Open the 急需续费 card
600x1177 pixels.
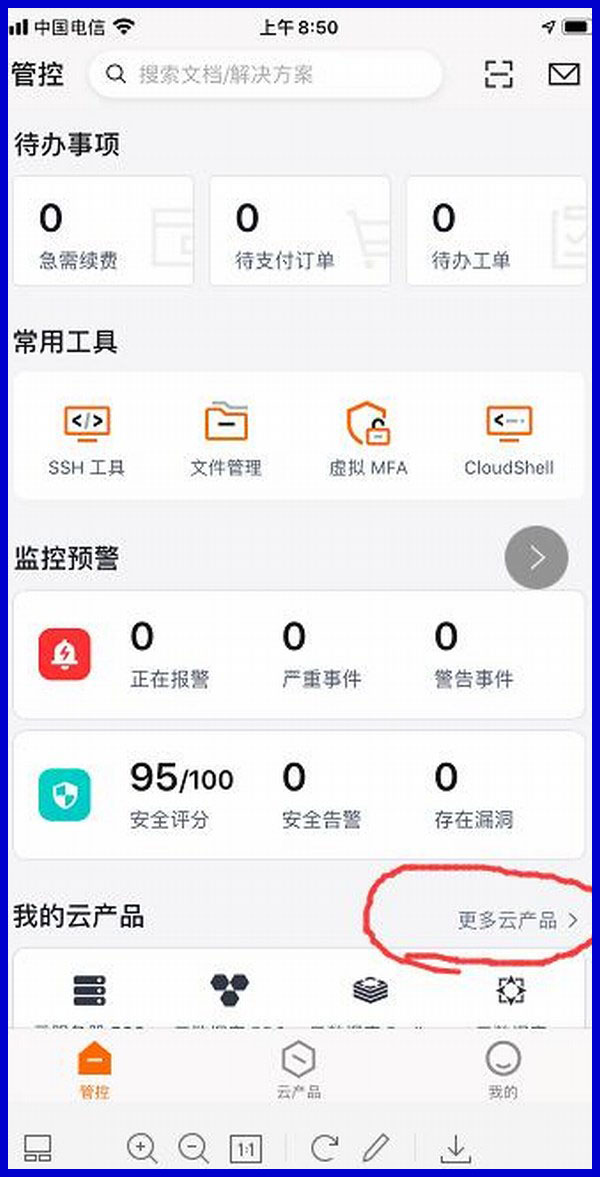101,232
